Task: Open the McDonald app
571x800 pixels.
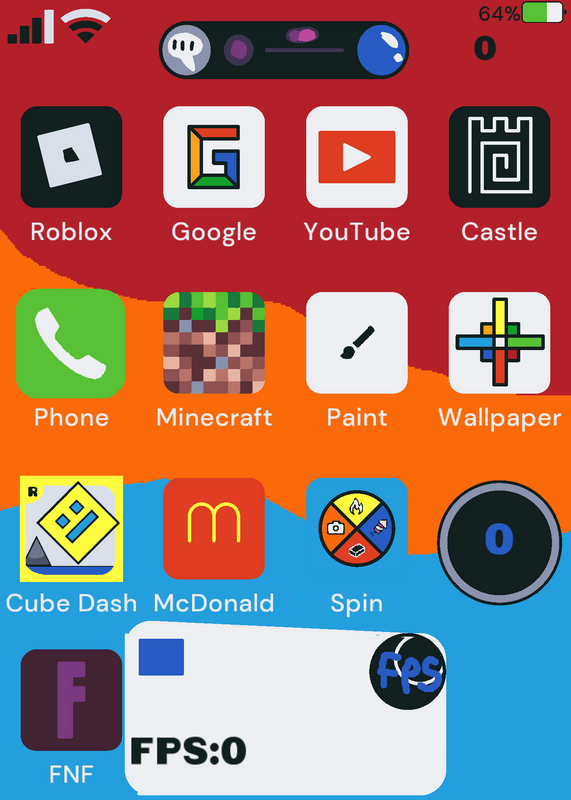Action: click(214, 529)
